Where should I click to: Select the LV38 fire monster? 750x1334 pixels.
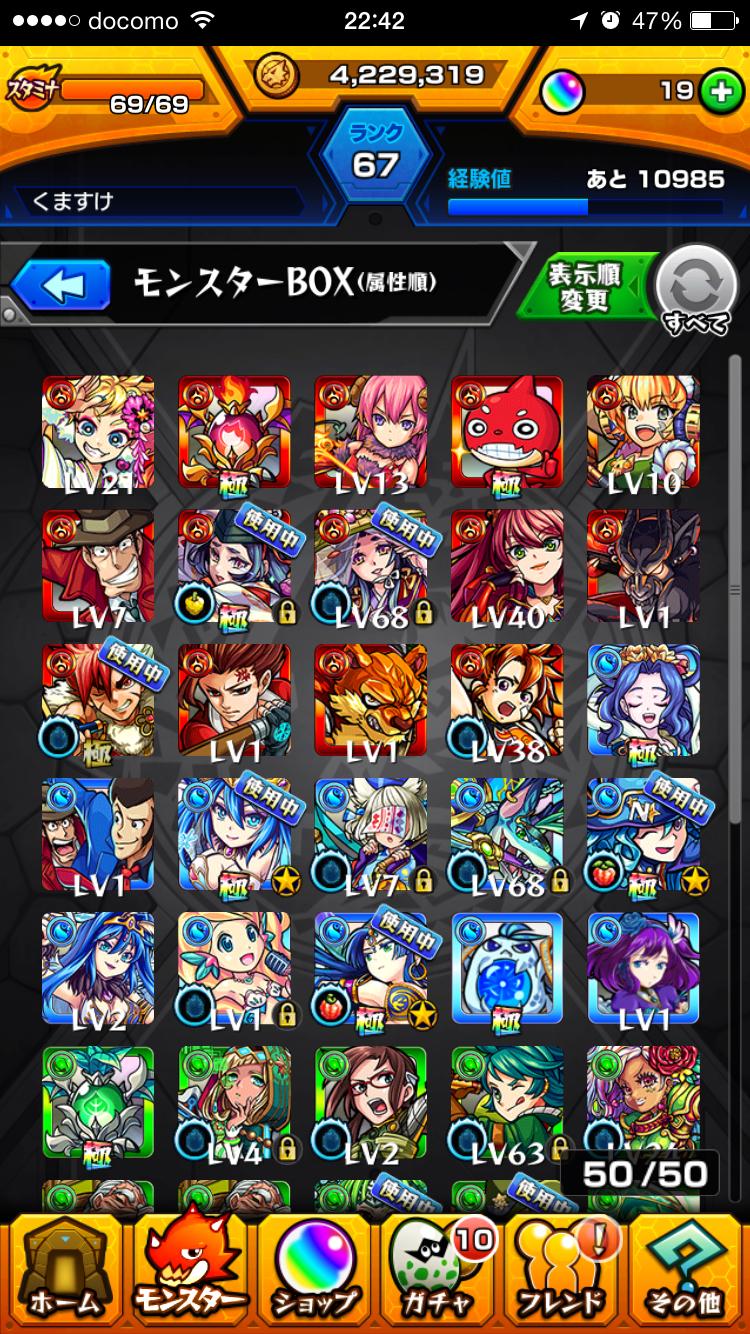(506, 700)
